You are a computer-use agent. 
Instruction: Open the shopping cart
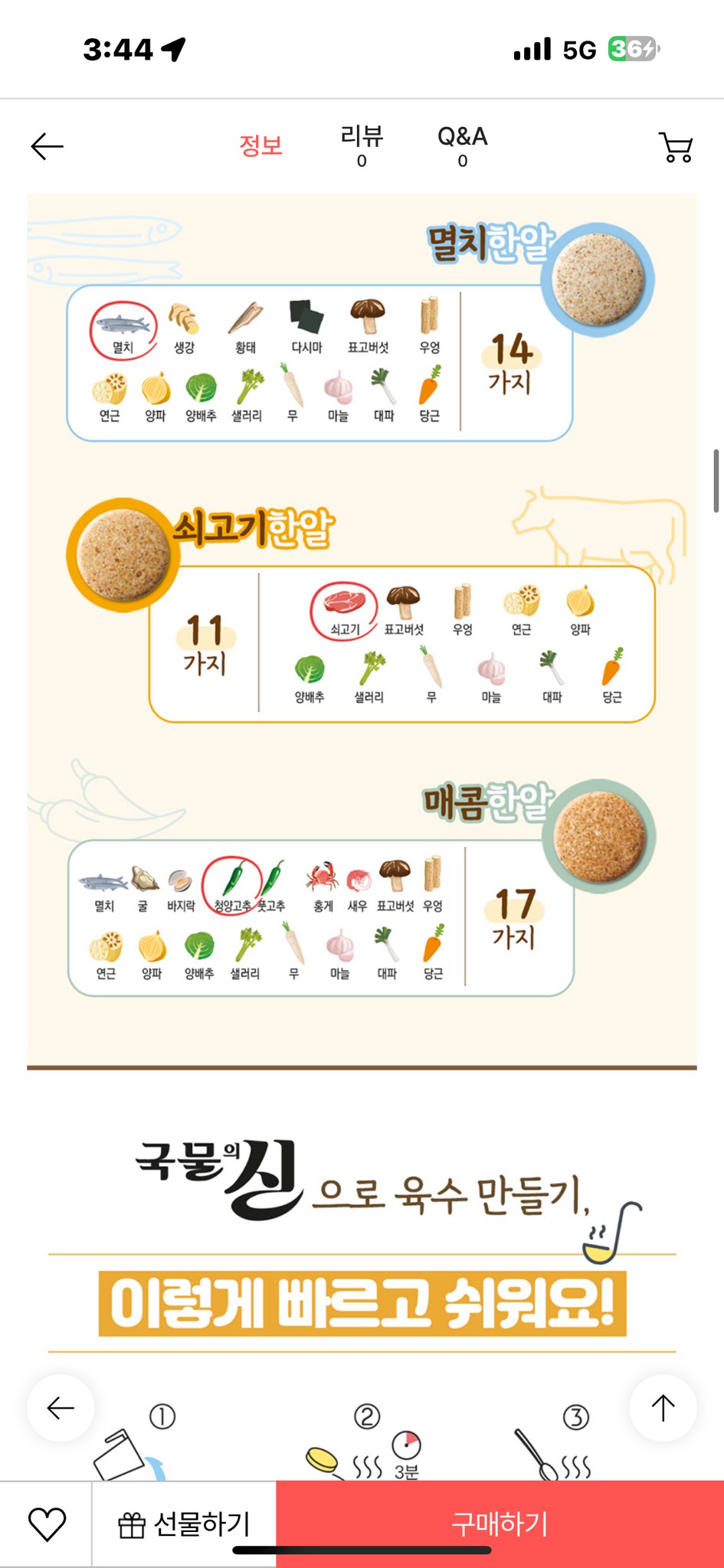pos(673,147)
